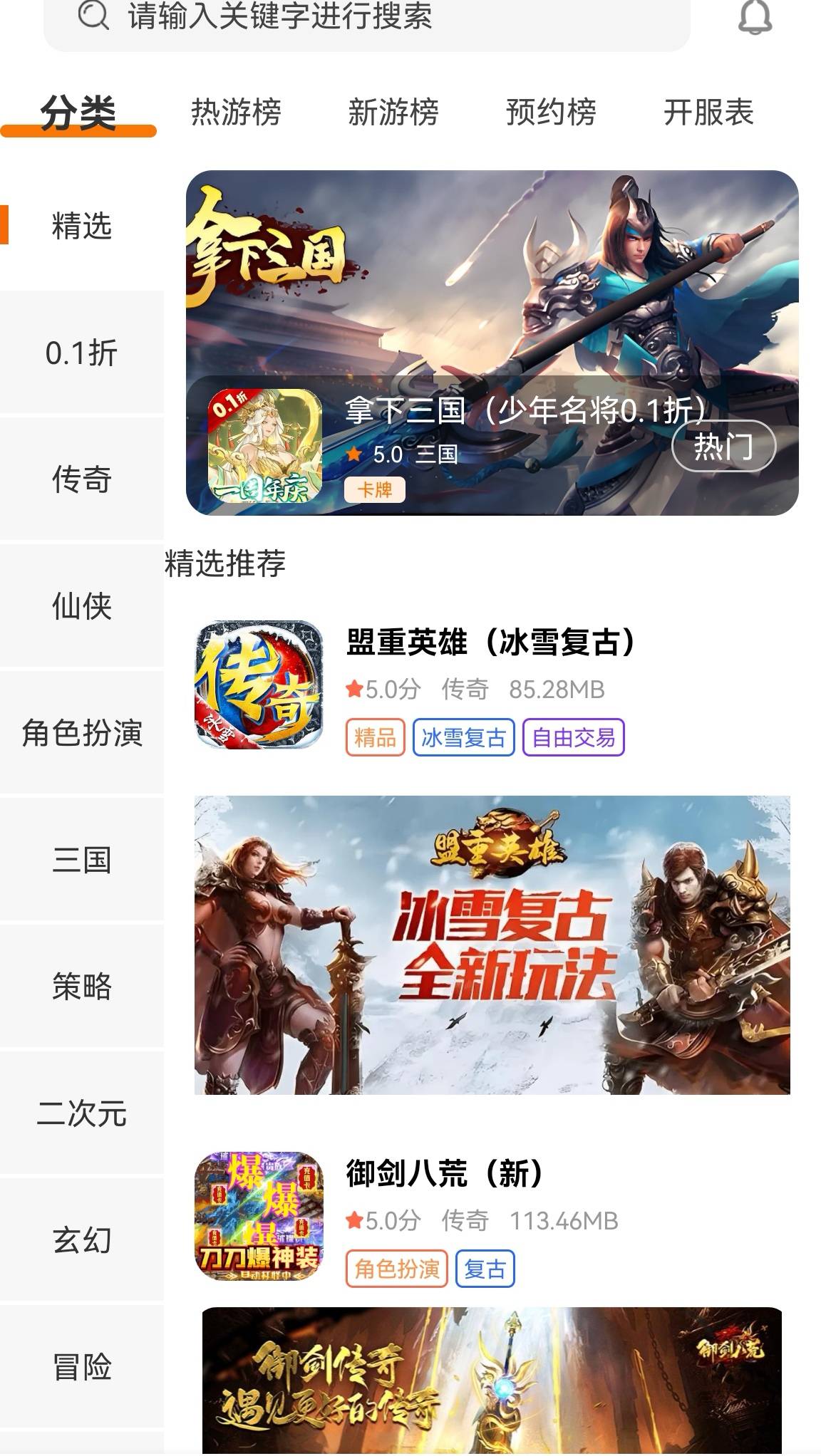
Task: Open 盟重英雄（冰雪复古）game listing
Action: pyautogui.click(x=492, y=685)
